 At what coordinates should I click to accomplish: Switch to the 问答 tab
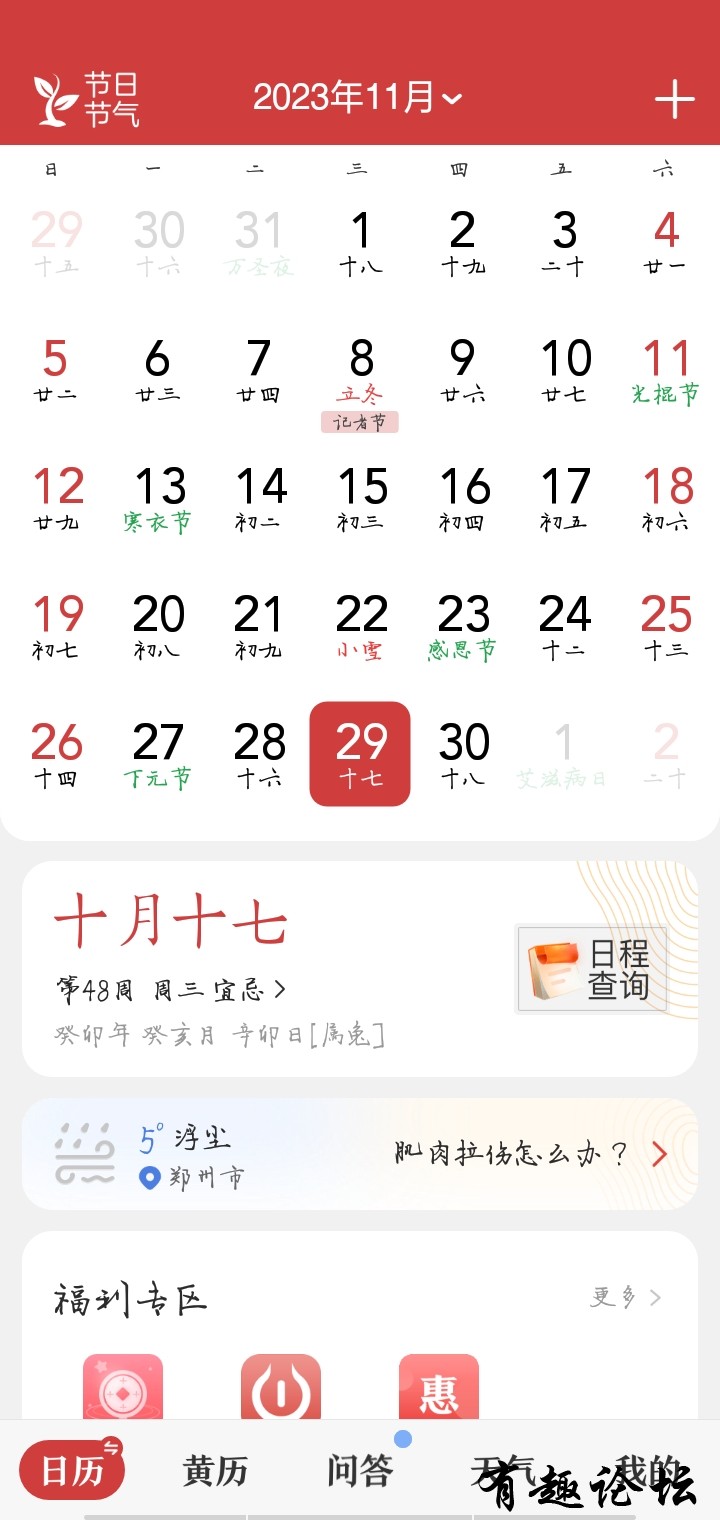[x=360, y=1471]
